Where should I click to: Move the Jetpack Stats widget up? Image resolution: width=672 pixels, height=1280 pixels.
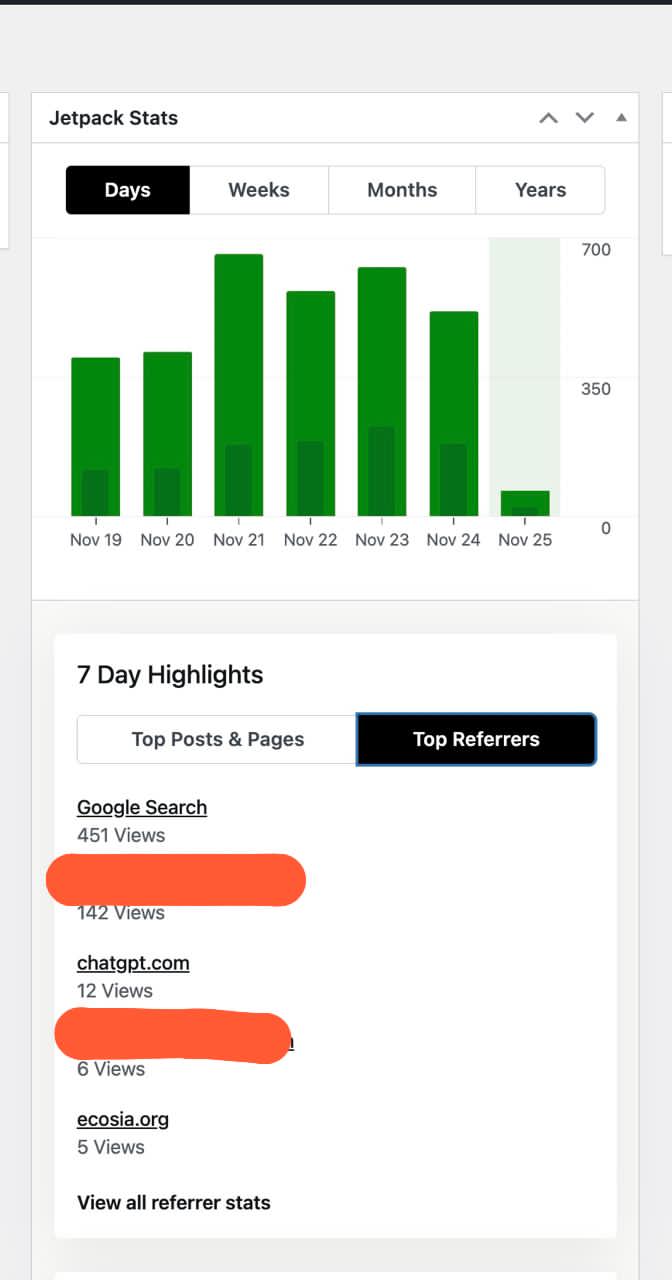(x=548, y=118)
